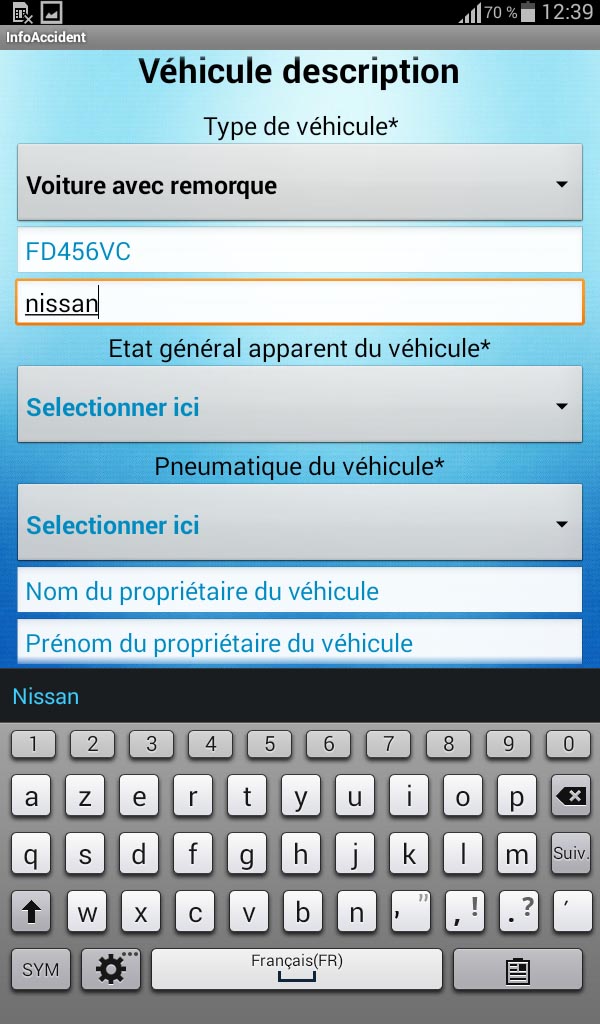This screenshot has width=600, height=1024.
Task: Switch to the SYM symbols keyboard
Action: tap(40, 969)
